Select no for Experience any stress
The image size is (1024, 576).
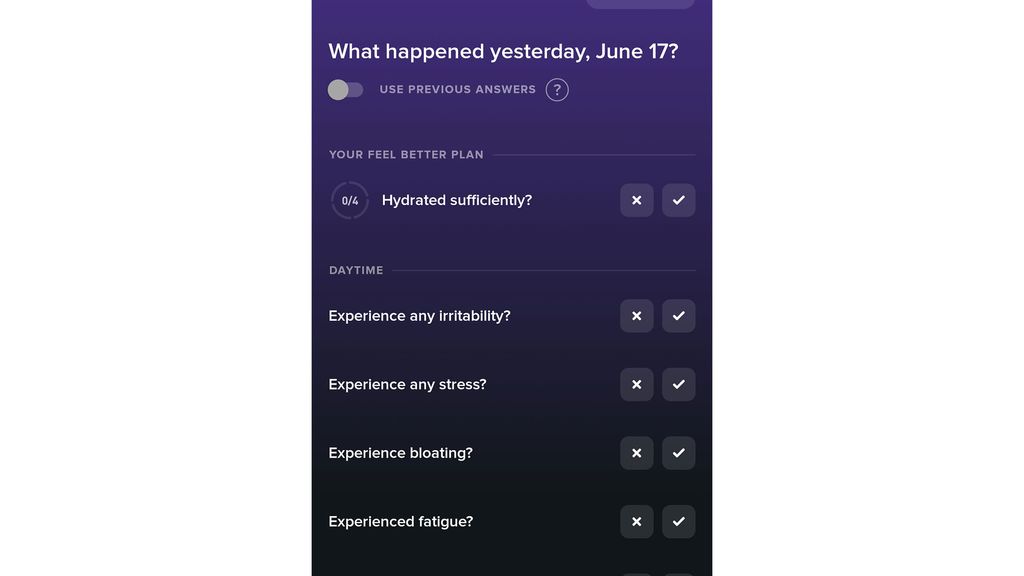(636, 385)
